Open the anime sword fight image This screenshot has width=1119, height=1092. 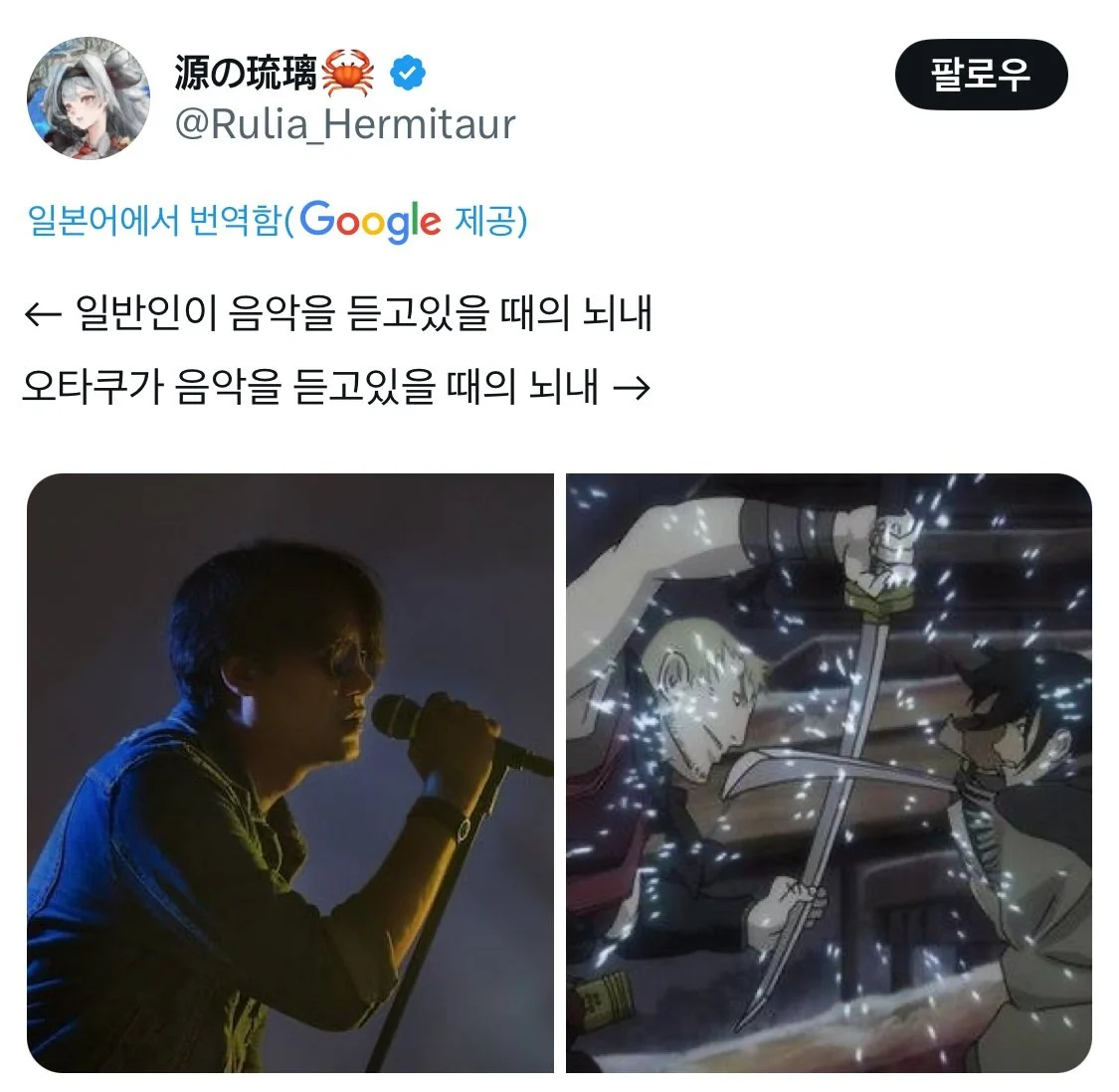coord(829,773)
